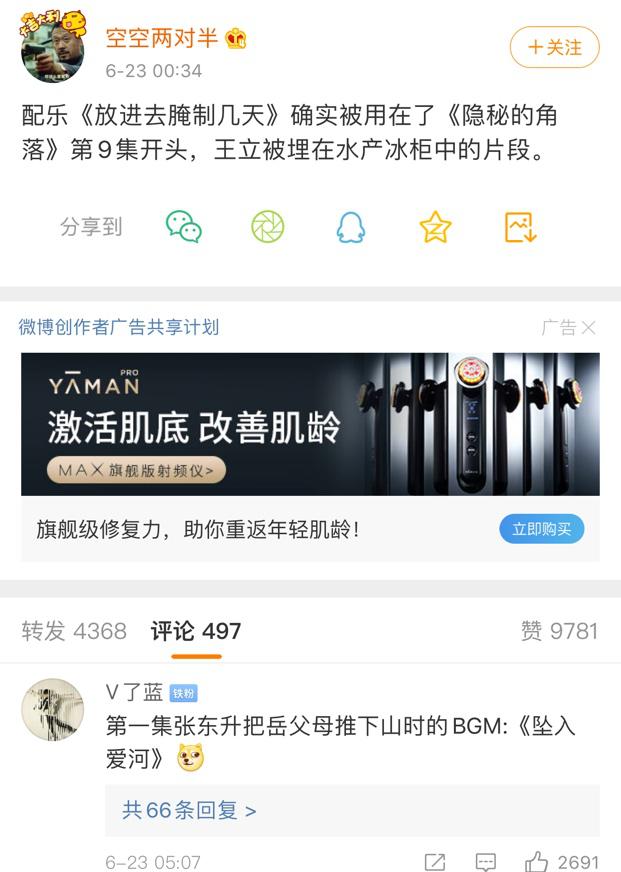621x872 pixels.
Task: Repost V了蓝's comment
Action: (435, 861)
